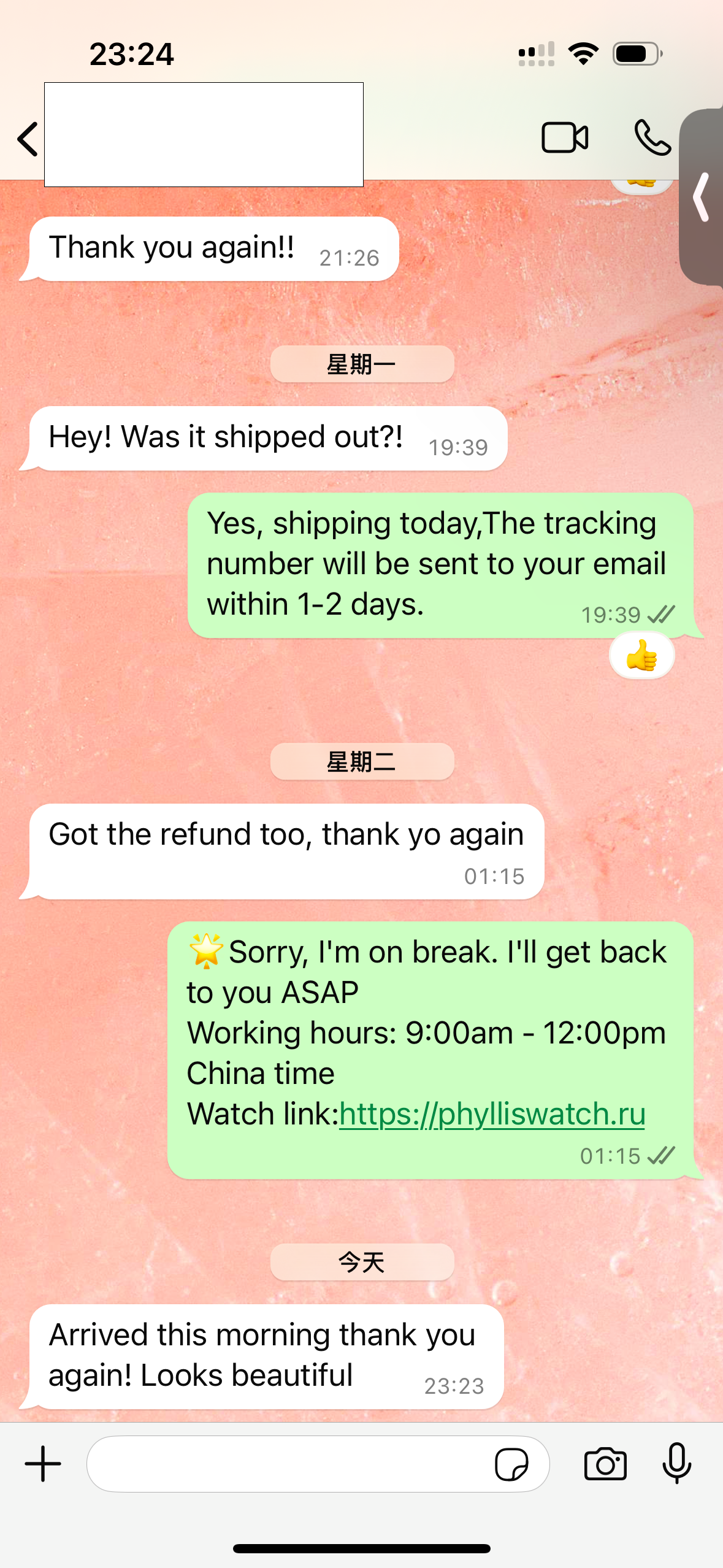Image resolution: width=723 pixels, height=1568 pixels.
Task: Open the sticker picker
Action: [511, 1464]
